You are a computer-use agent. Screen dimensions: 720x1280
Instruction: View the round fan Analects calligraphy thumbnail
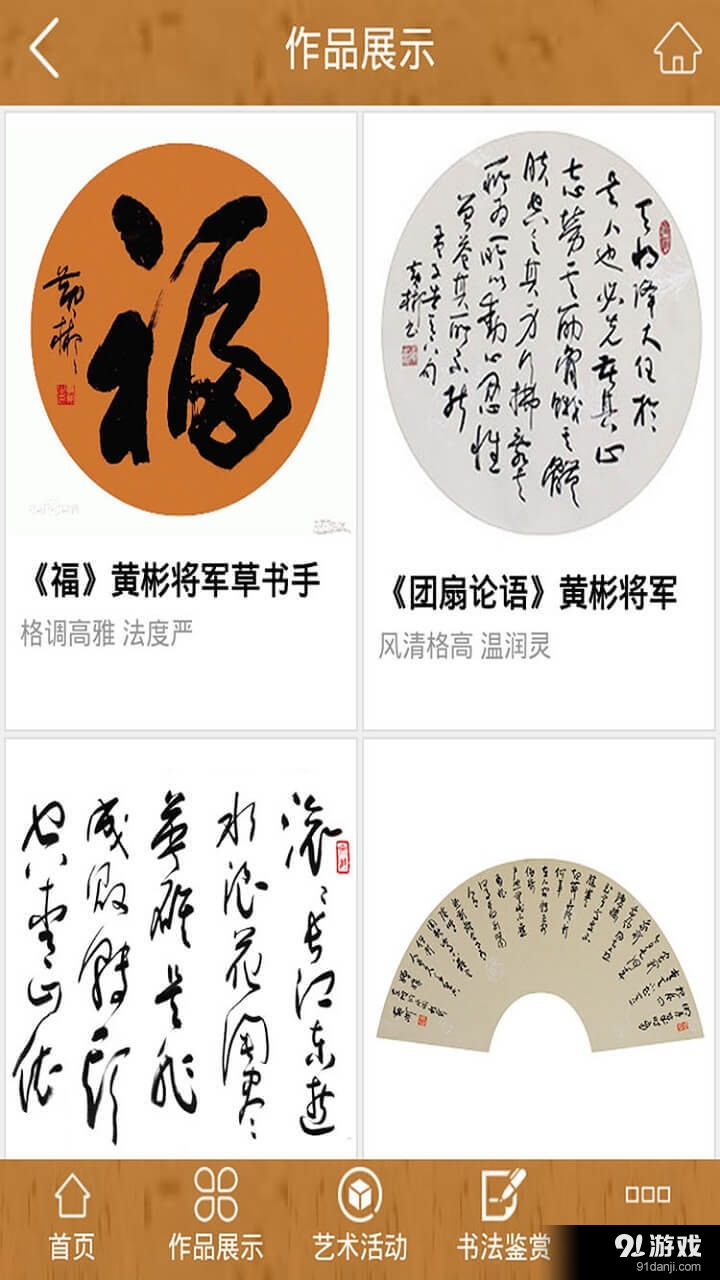(537, 330)
